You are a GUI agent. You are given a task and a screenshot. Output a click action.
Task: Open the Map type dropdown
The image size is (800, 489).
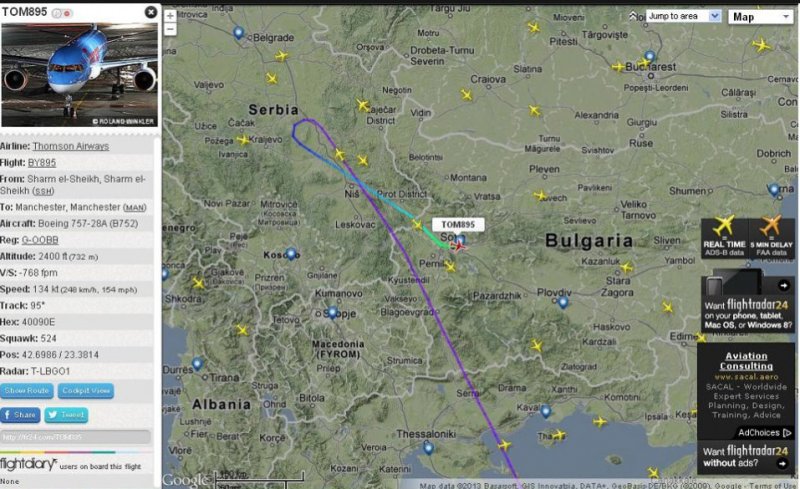pos(760,16)
